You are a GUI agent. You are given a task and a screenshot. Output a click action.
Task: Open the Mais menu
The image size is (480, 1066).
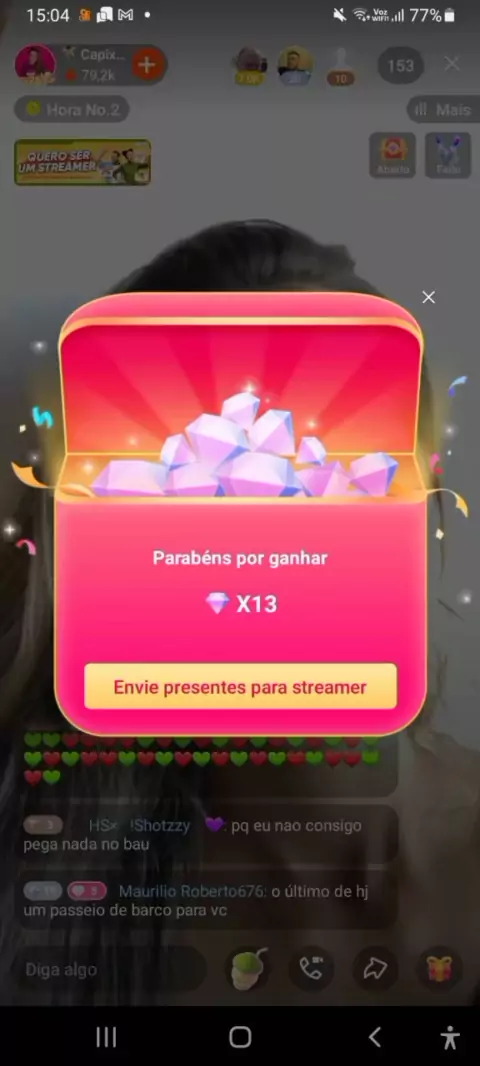439,109
